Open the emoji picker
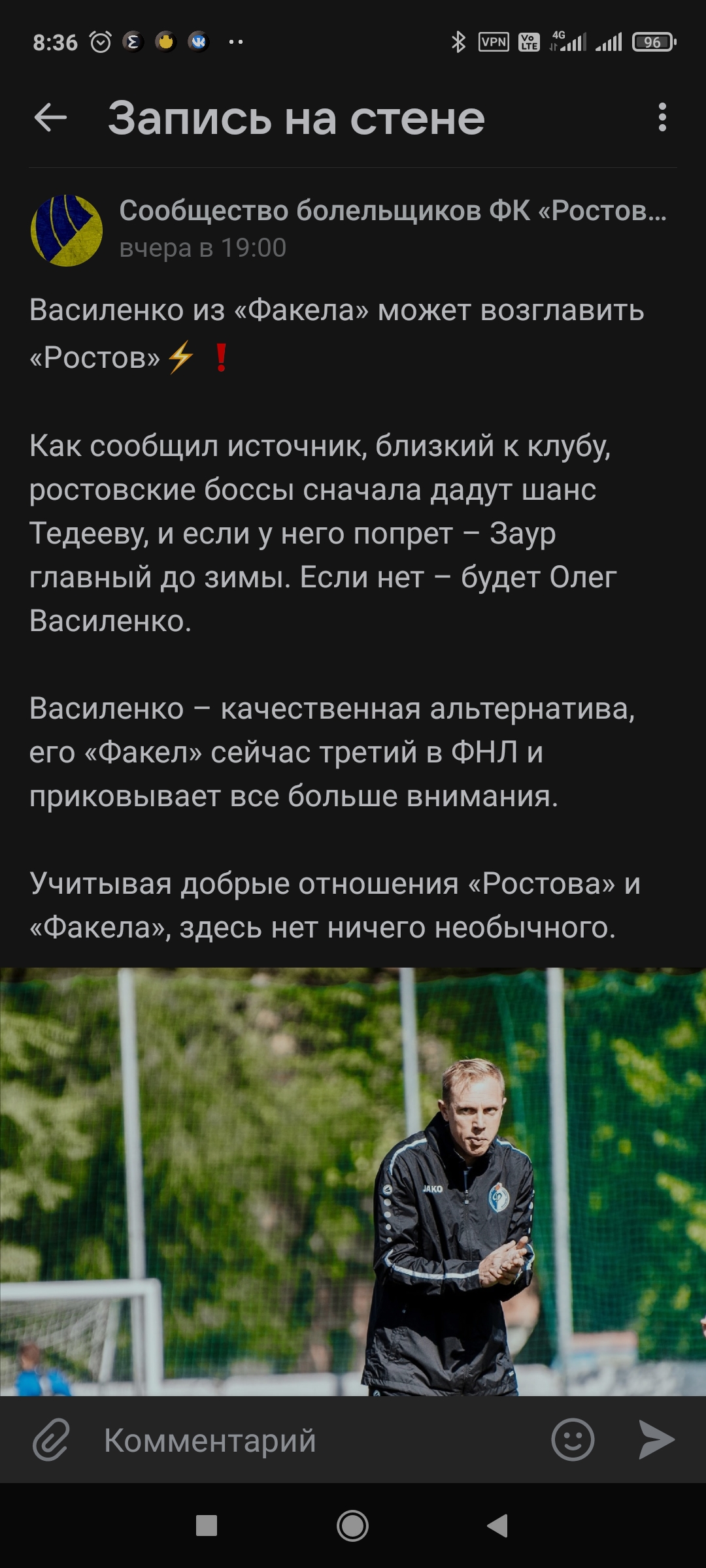 tap(573, 1439)
